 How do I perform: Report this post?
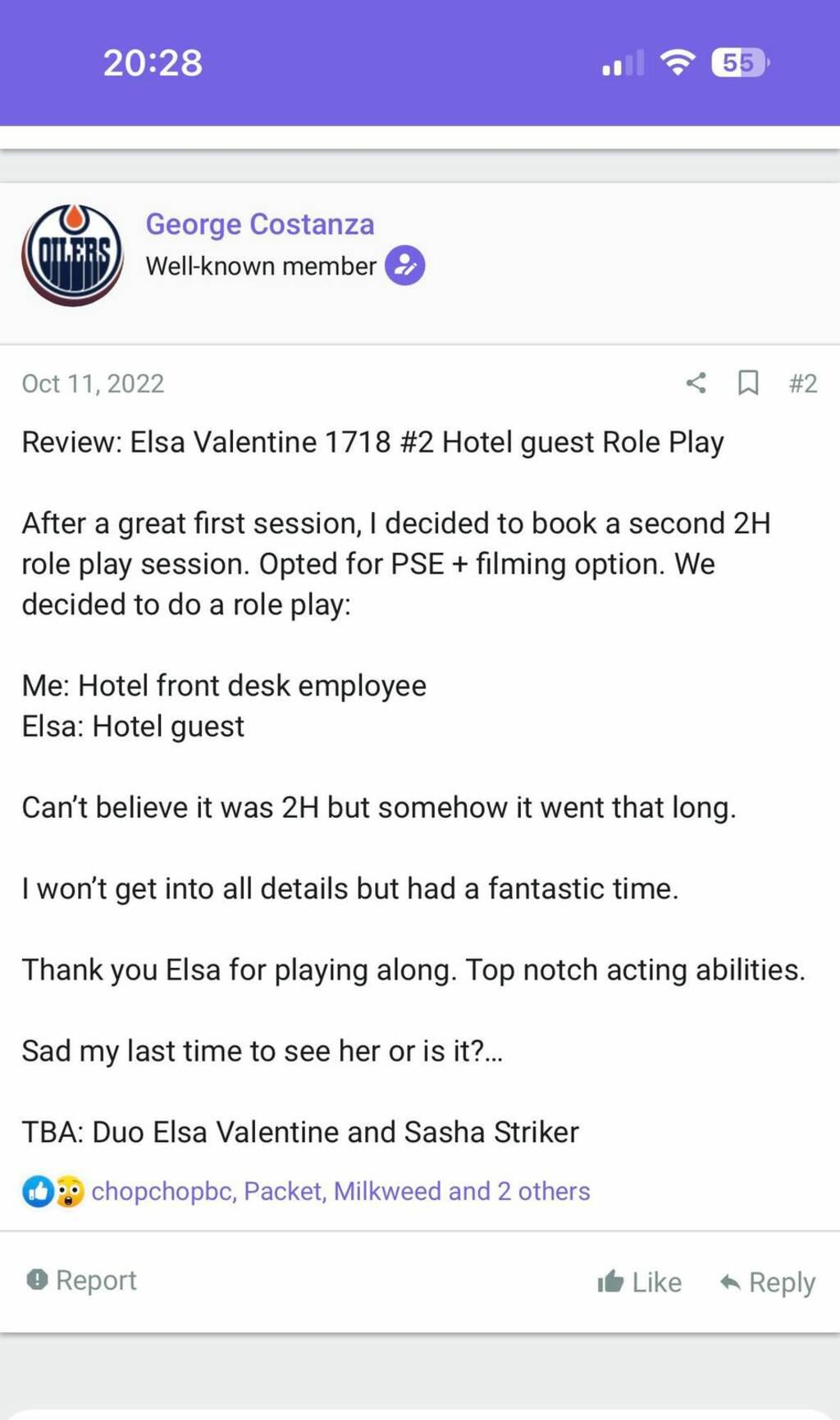click(82, 1281)
